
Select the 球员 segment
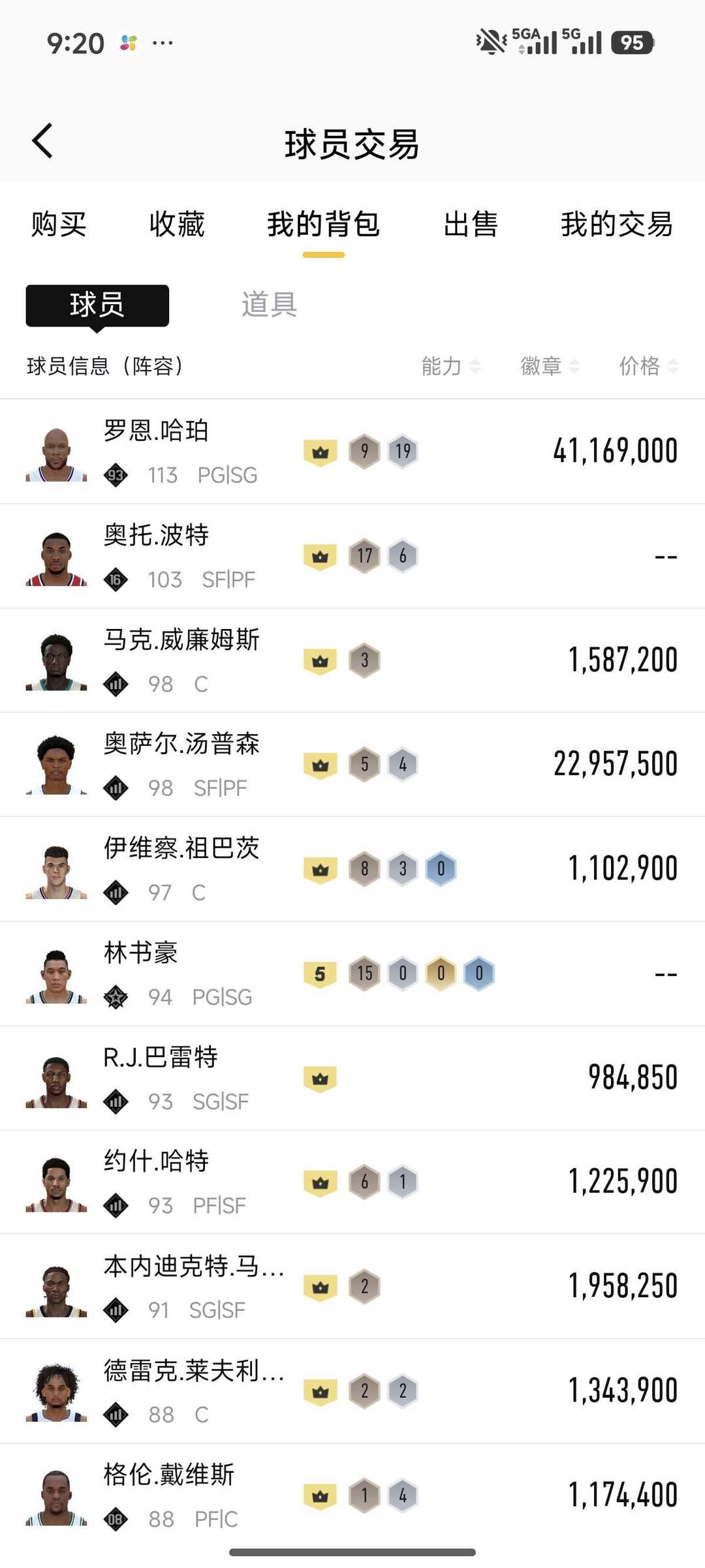[x=97, y=305]
